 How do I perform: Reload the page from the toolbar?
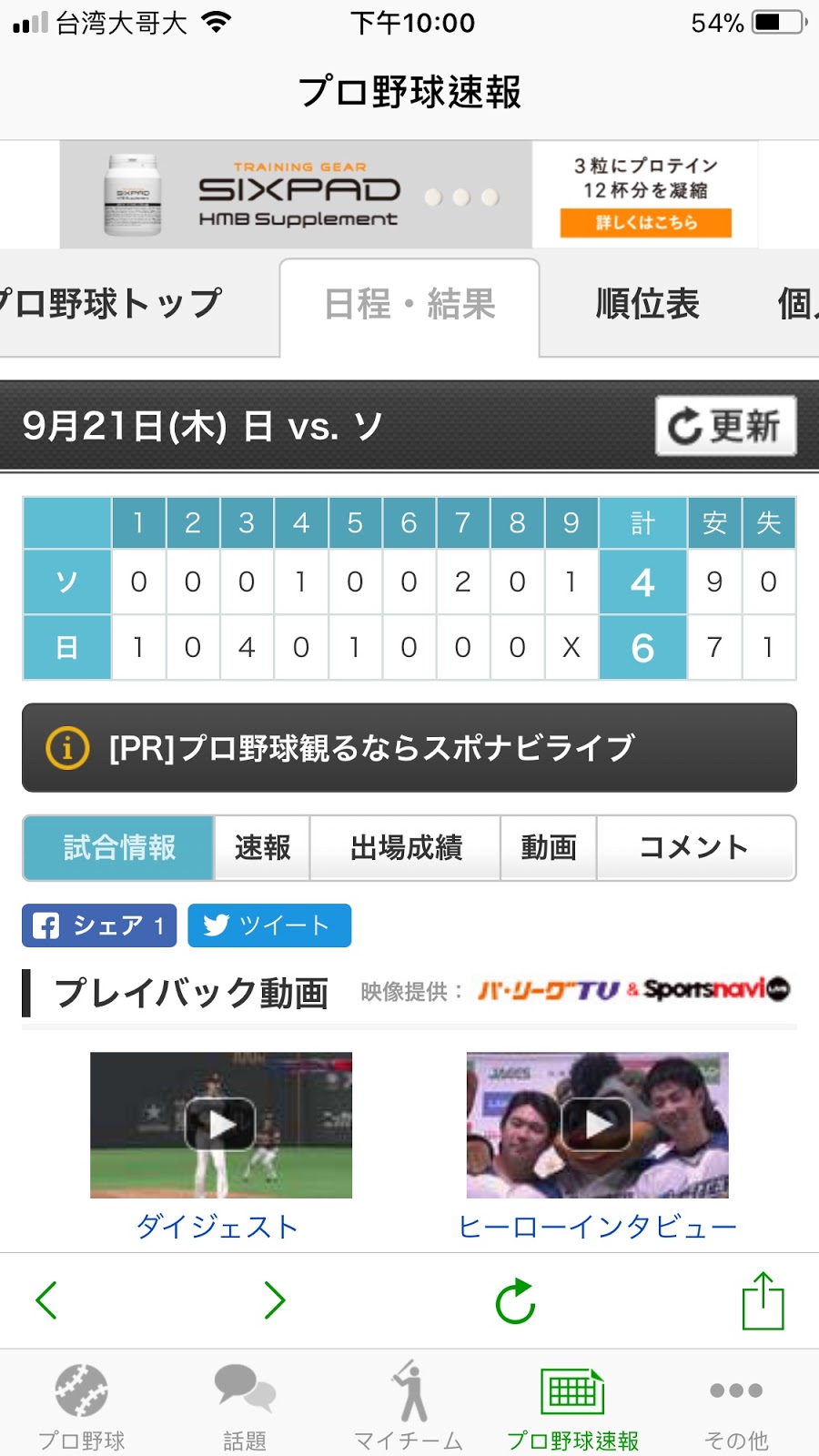point(515,1300)
